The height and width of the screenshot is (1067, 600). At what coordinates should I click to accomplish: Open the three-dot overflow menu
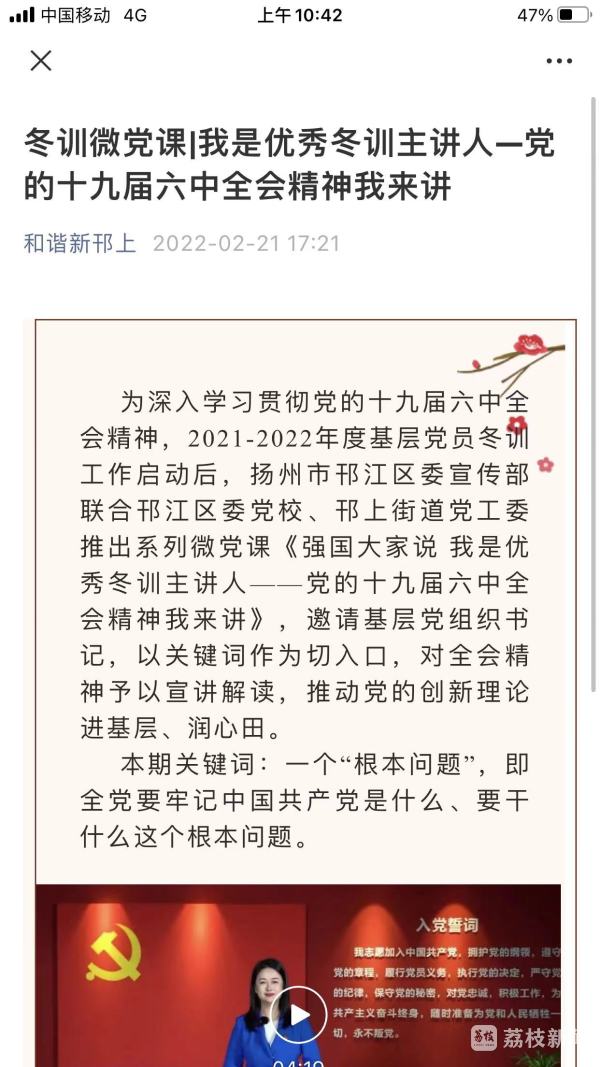point(559,61)
